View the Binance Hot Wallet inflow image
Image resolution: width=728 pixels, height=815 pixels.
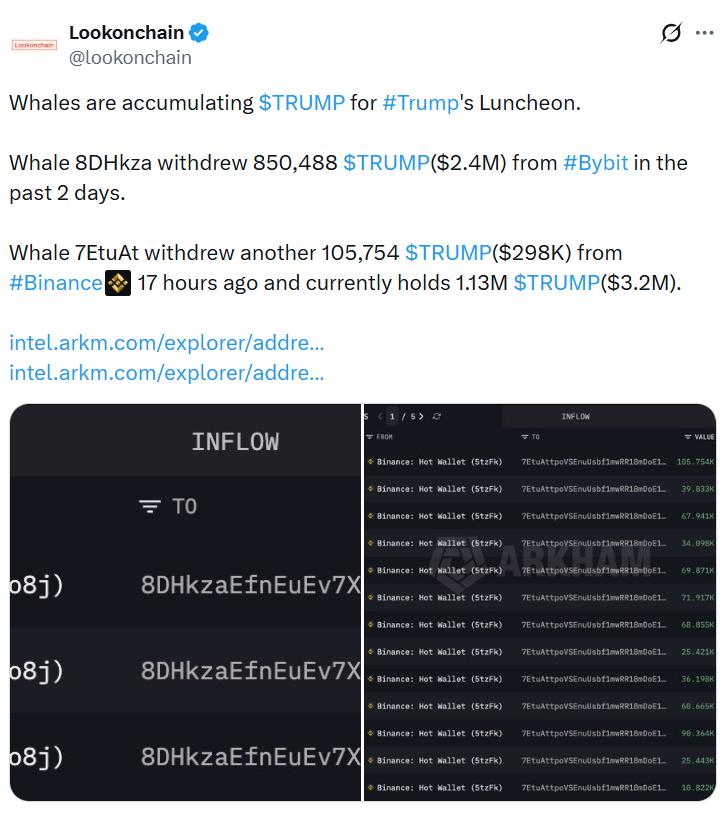(540, 602)
